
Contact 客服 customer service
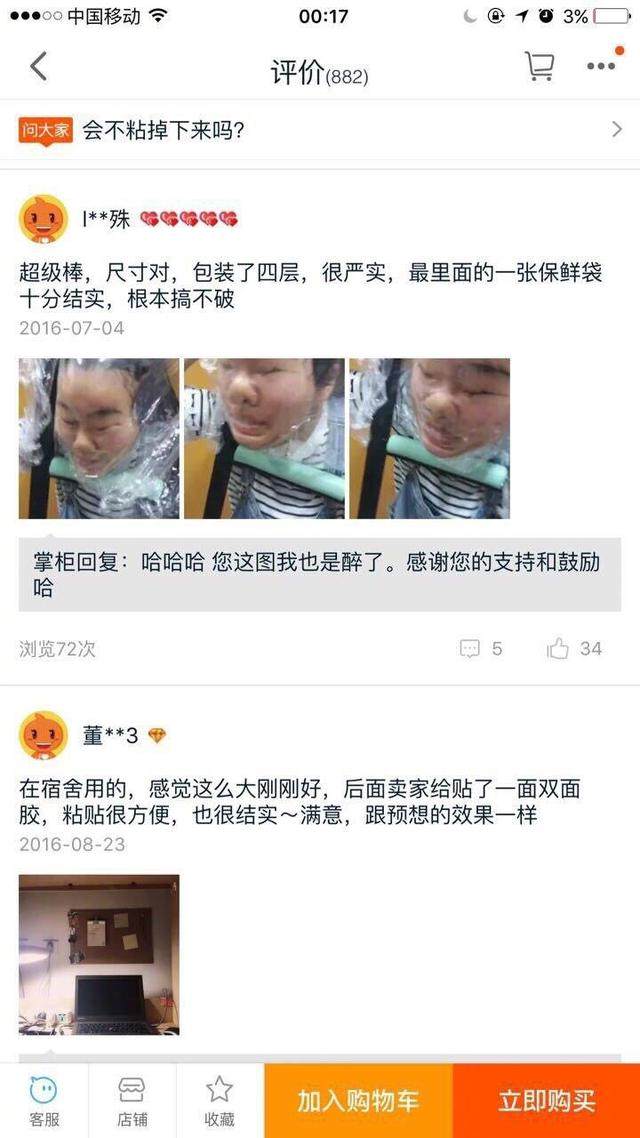click(x=44, y=1101)
